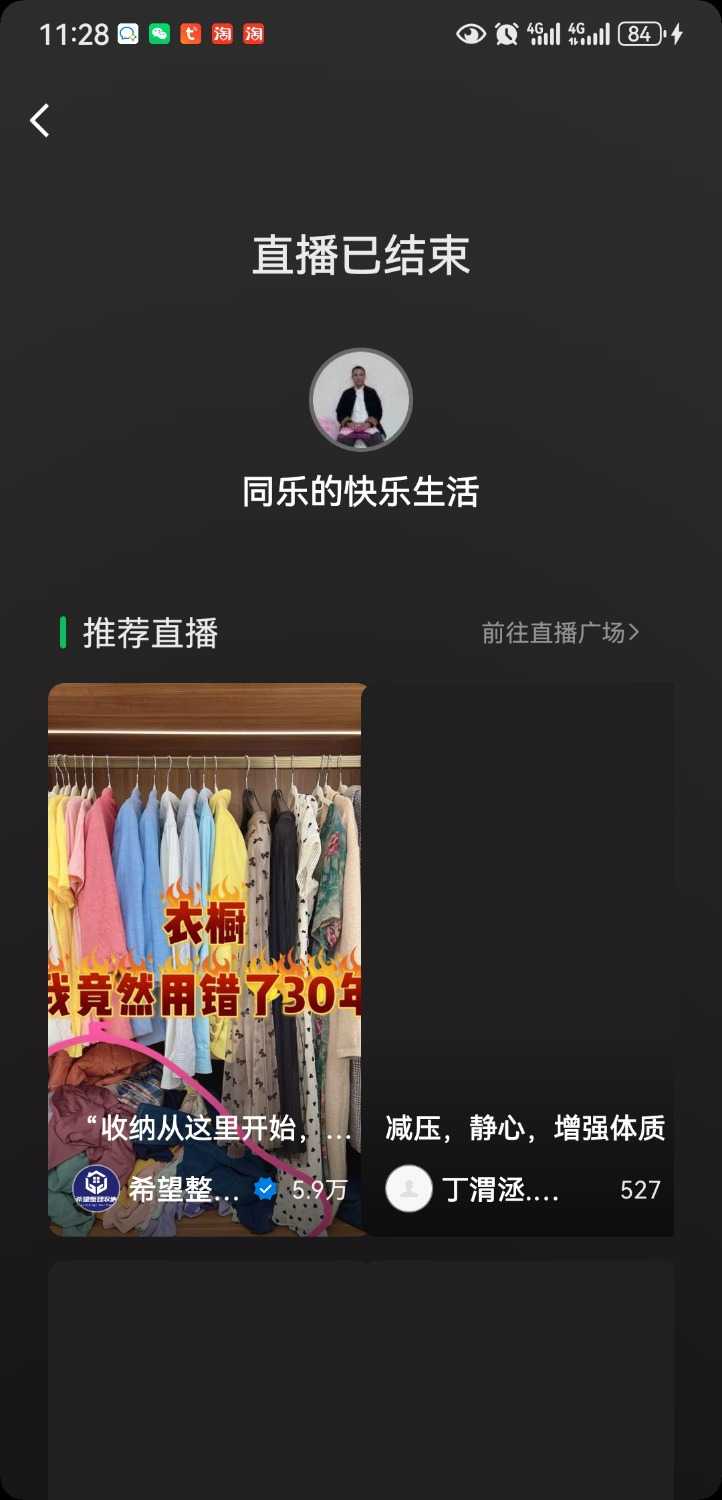Tap the 5.9万 viewer count
This screenshot has width=722, height=1500.
(320, 1190)
